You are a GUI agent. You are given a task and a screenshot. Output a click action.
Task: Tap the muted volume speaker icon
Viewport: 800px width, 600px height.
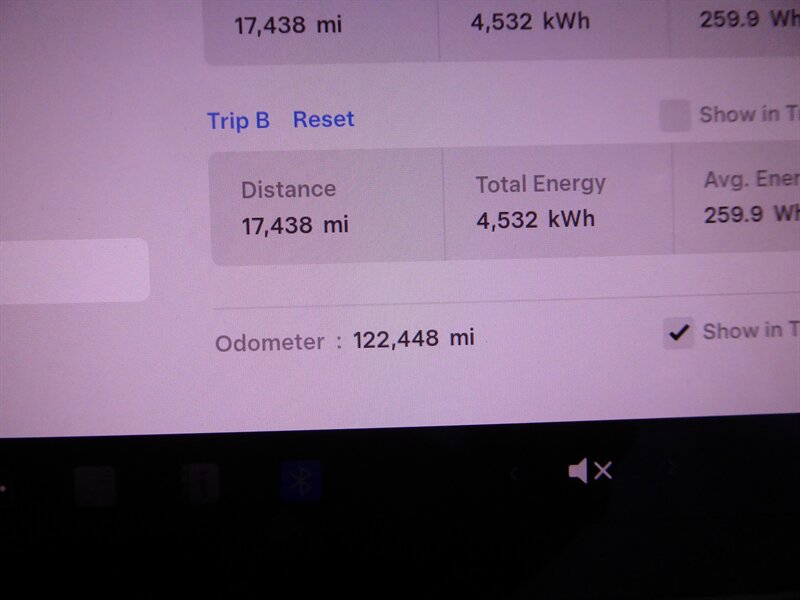589,471
